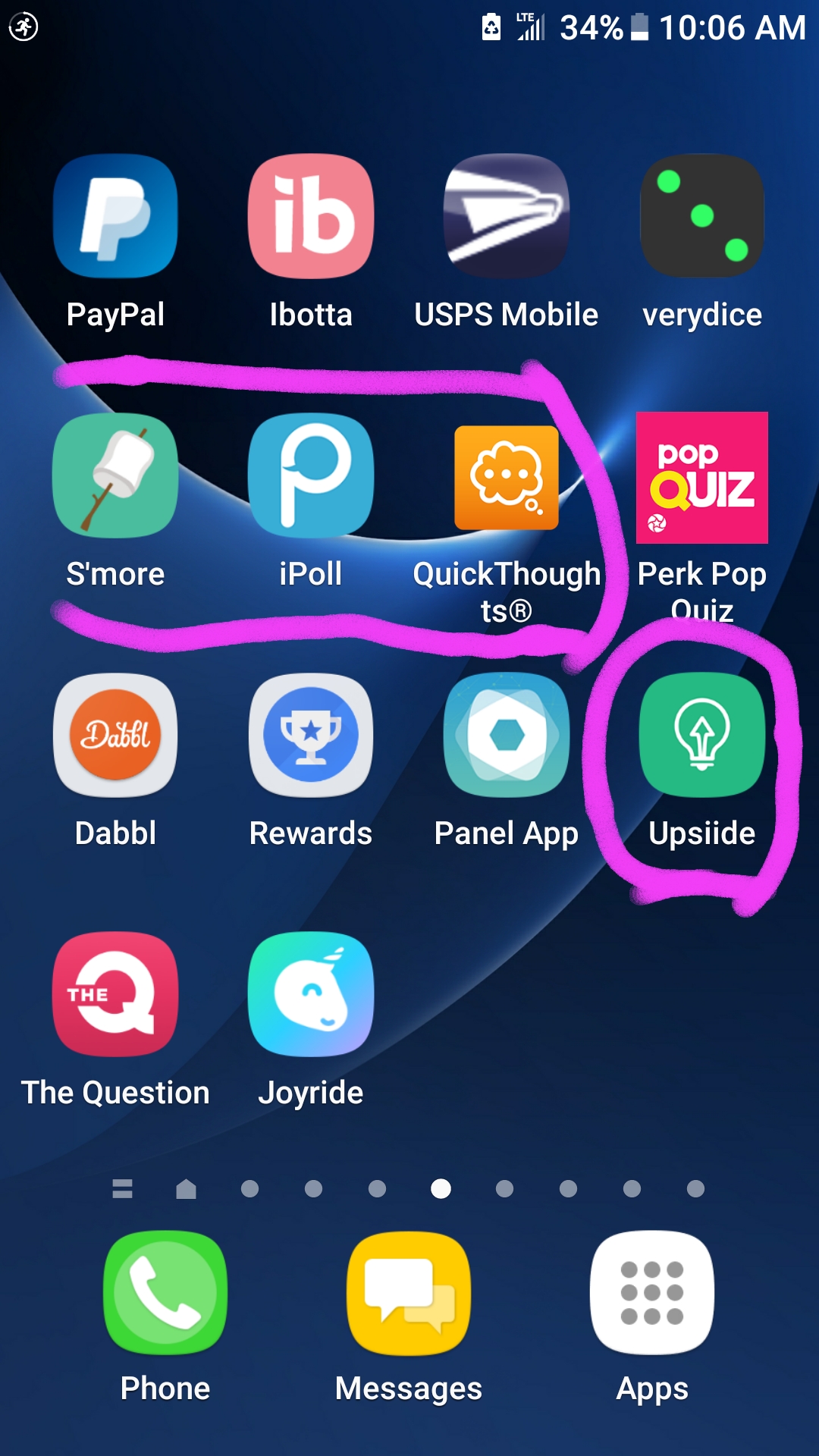
Task: Start the verydice app
Action: click(x=701, y=216)
